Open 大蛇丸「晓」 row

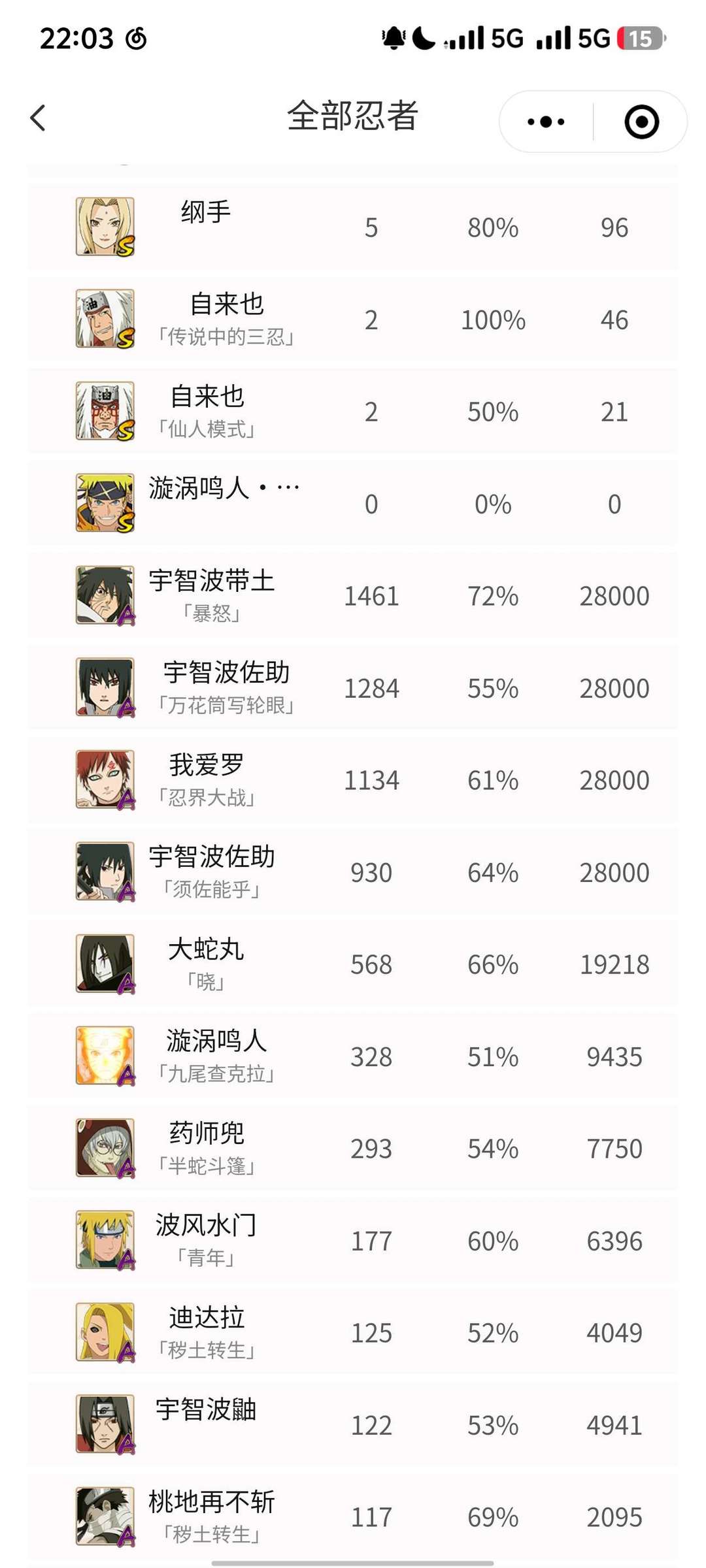353,964
